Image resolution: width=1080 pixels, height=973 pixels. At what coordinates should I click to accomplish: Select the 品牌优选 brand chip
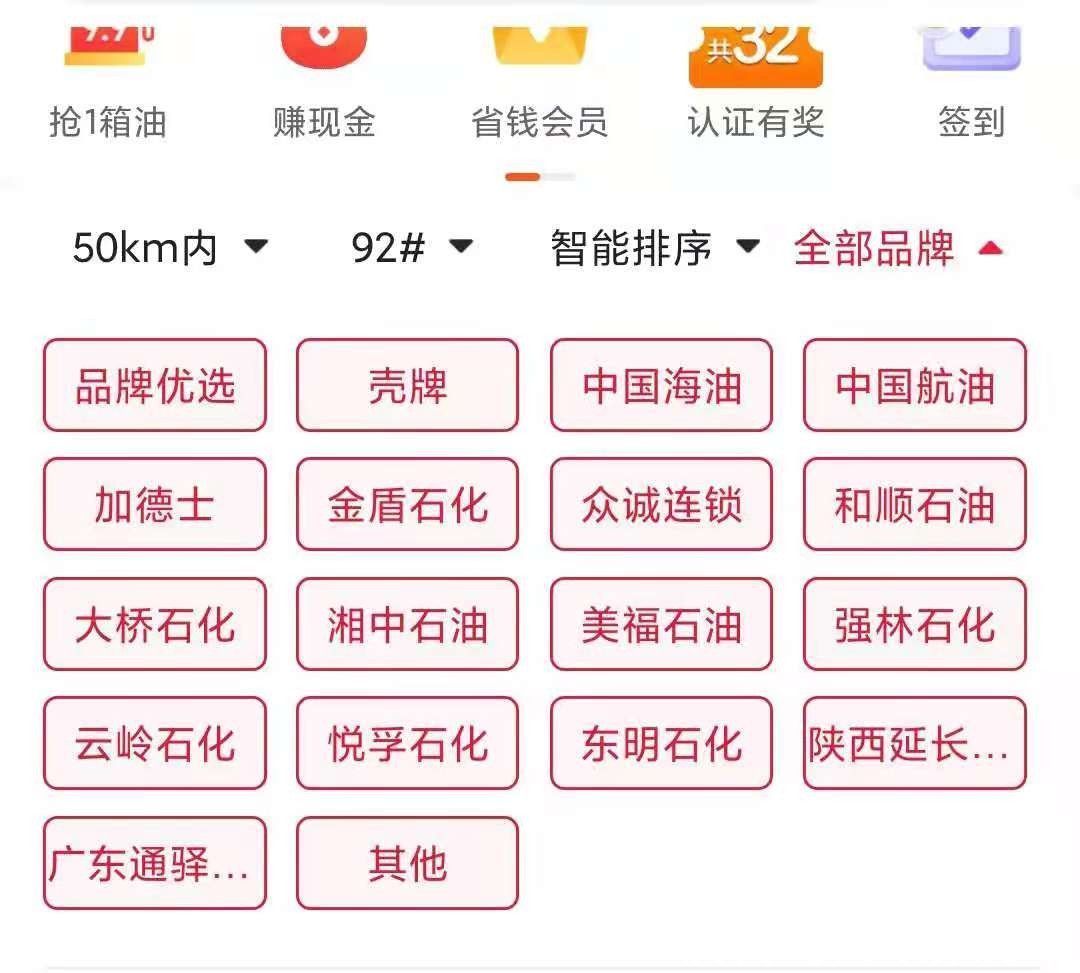tap(155, 386)
